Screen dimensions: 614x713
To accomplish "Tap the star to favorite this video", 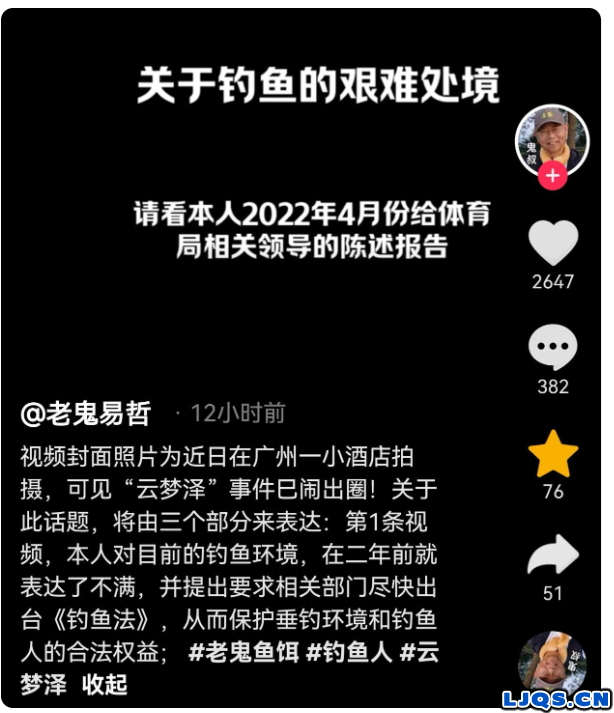I will coord(552,454).
